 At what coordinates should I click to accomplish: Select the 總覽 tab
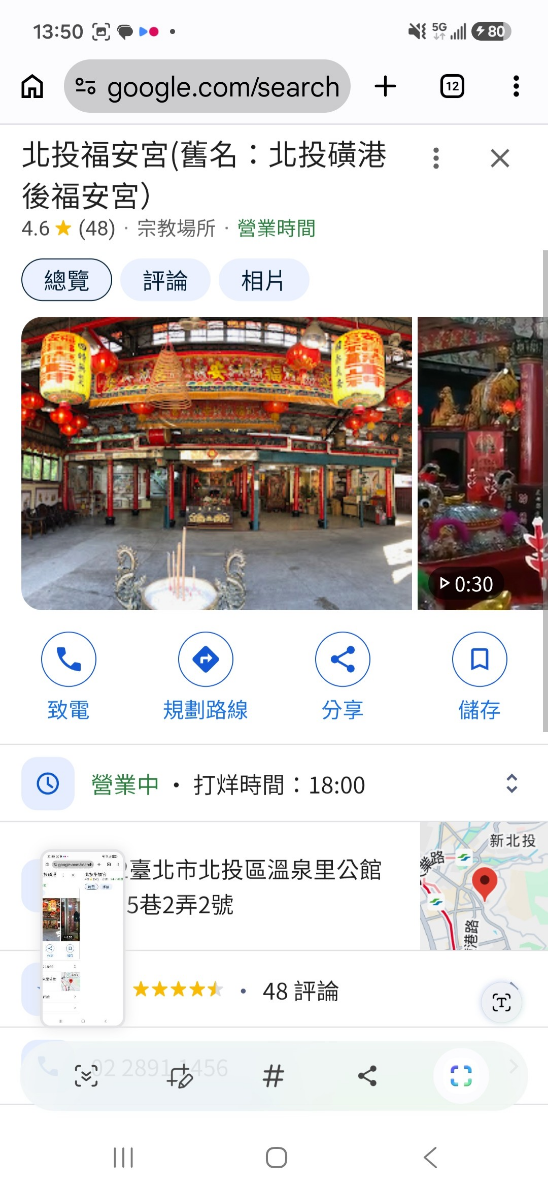pos(67,280)
